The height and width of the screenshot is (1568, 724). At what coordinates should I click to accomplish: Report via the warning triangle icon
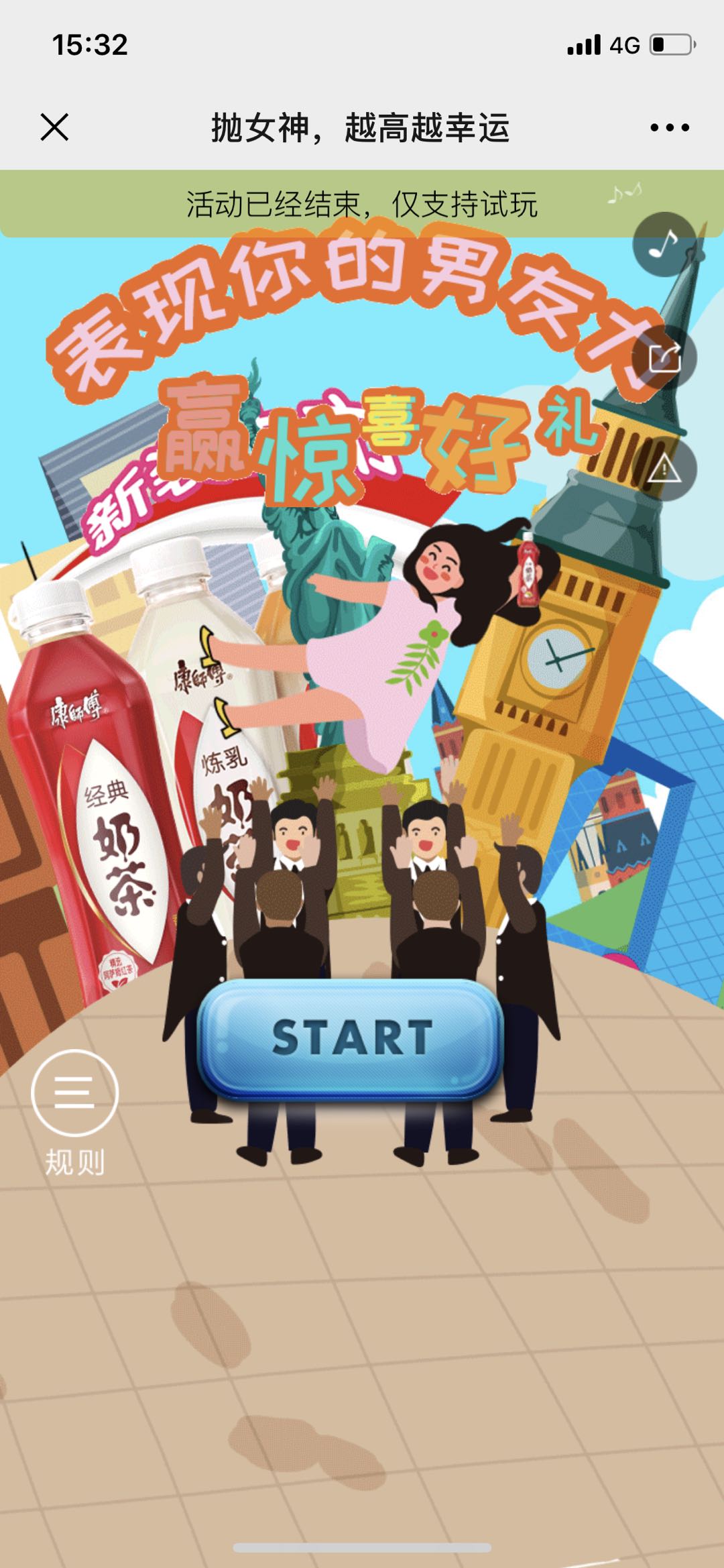pyautogui.click(x=665, y=468)
